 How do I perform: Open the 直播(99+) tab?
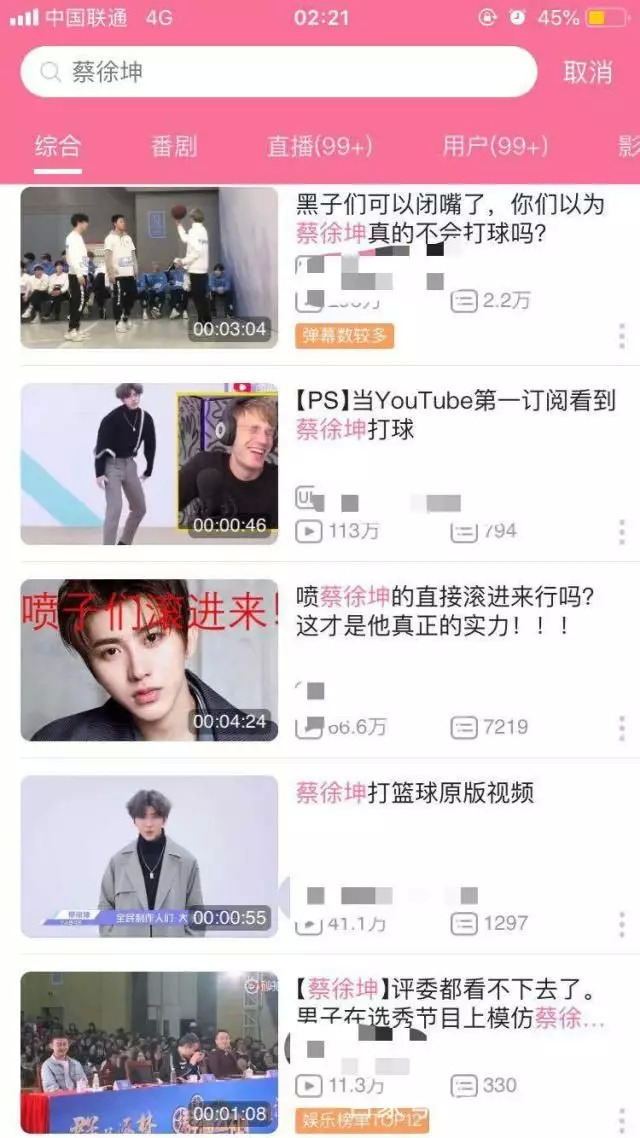tap(319, 146)
